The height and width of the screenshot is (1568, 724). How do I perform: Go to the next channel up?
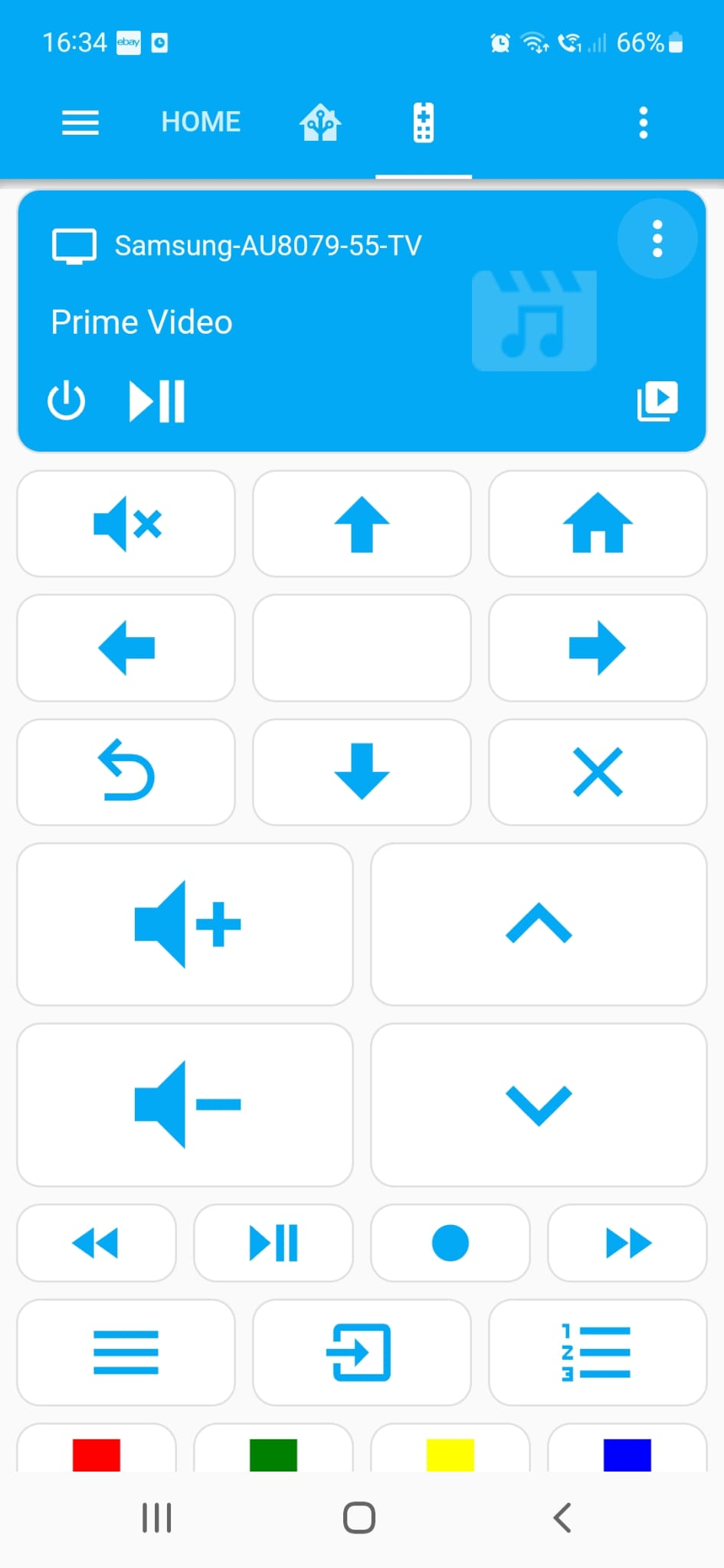pos(539,924)
